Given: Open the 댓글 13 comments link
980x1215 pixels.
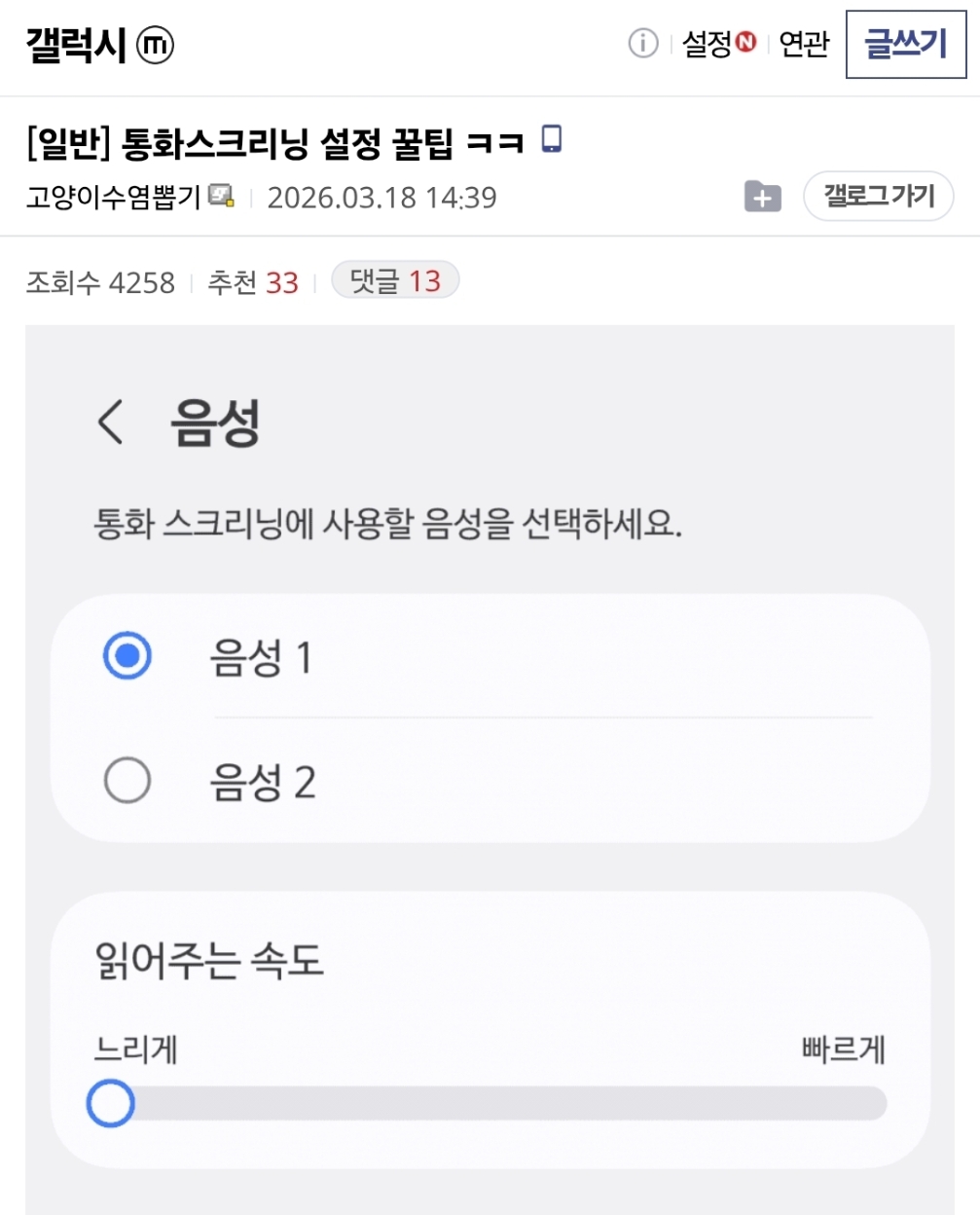Looking at the screenshot, I should (x=395, y=280).
